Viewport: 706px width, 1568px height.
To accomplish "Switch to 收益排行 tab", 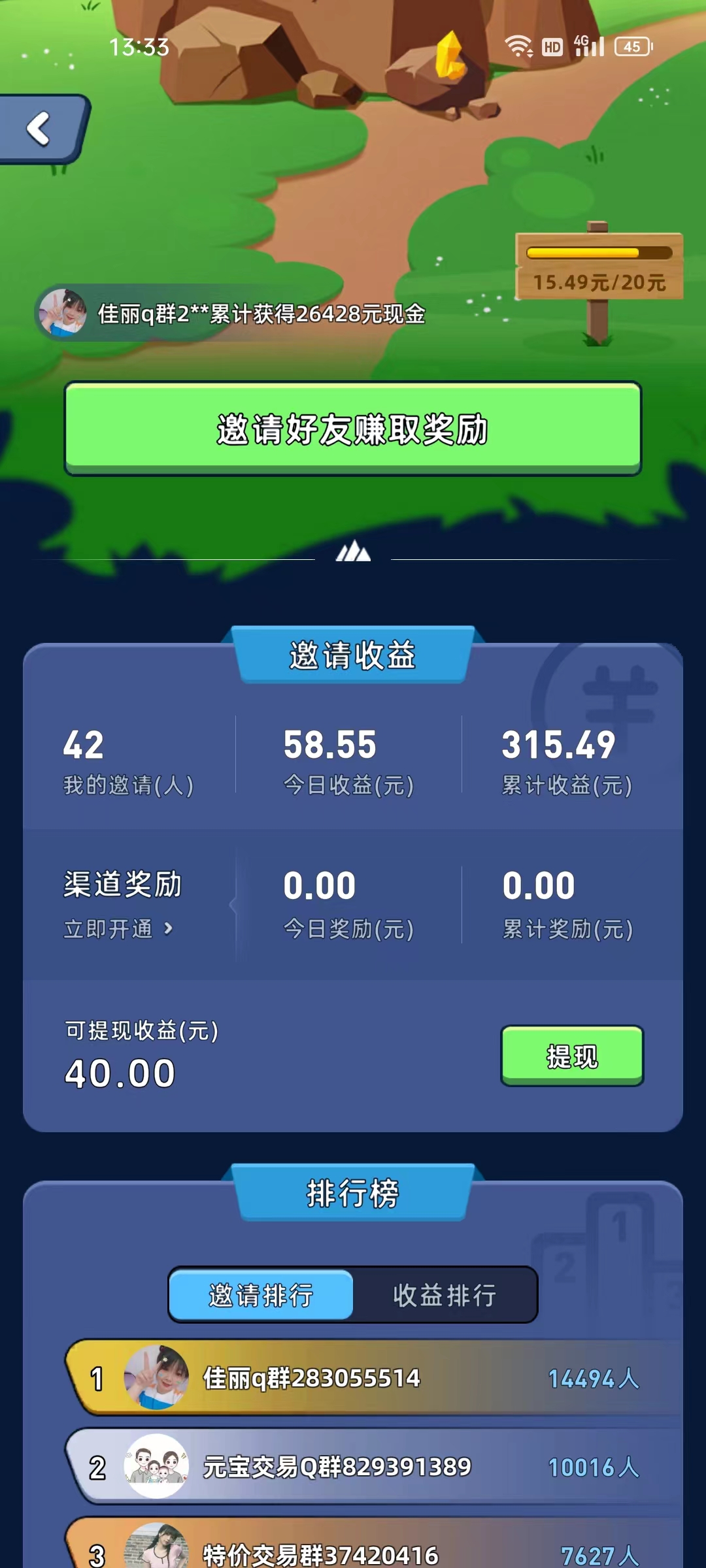I will point(445,1295).
